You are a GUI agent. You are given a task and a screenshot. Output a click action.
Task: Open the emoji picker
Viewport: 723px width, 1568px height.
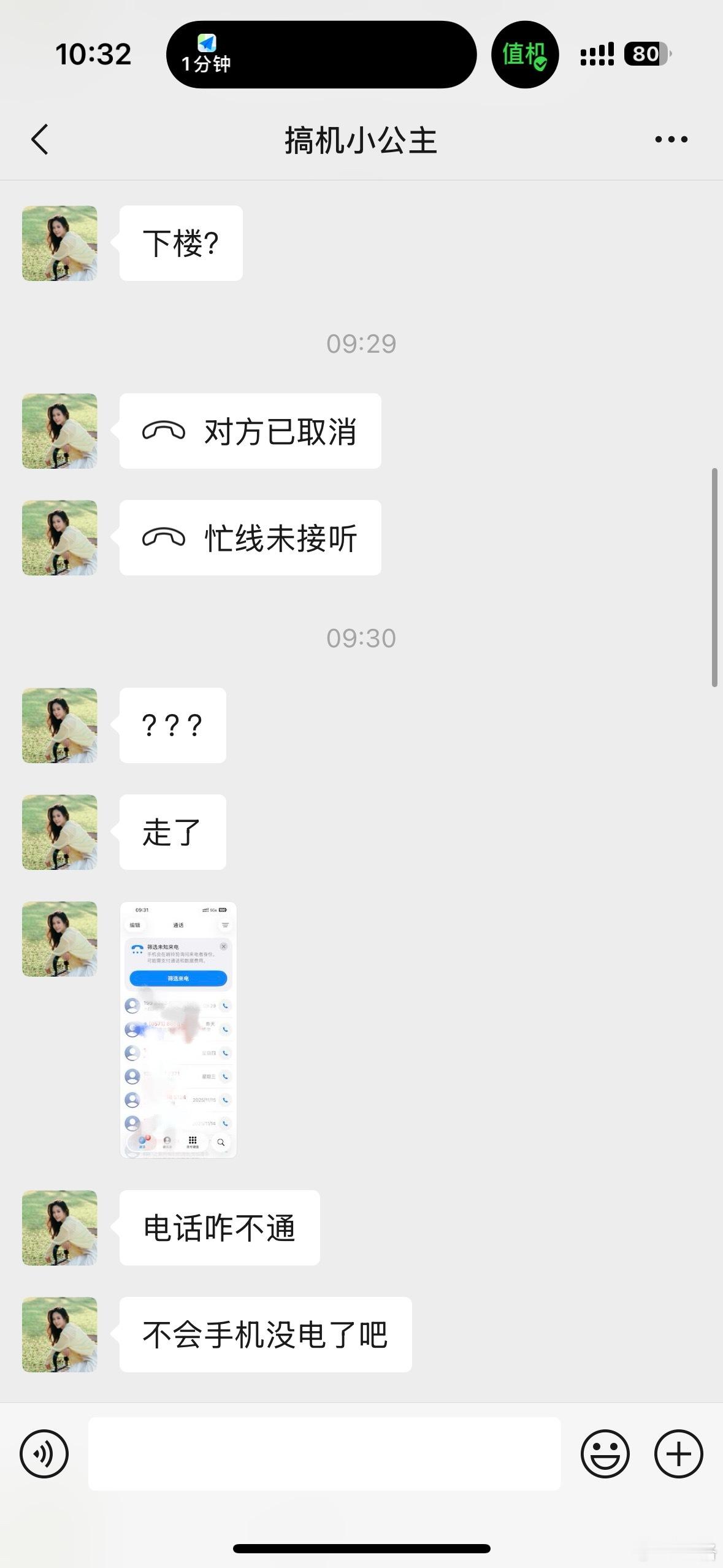pyautogui.click(x=606, y=1453)
